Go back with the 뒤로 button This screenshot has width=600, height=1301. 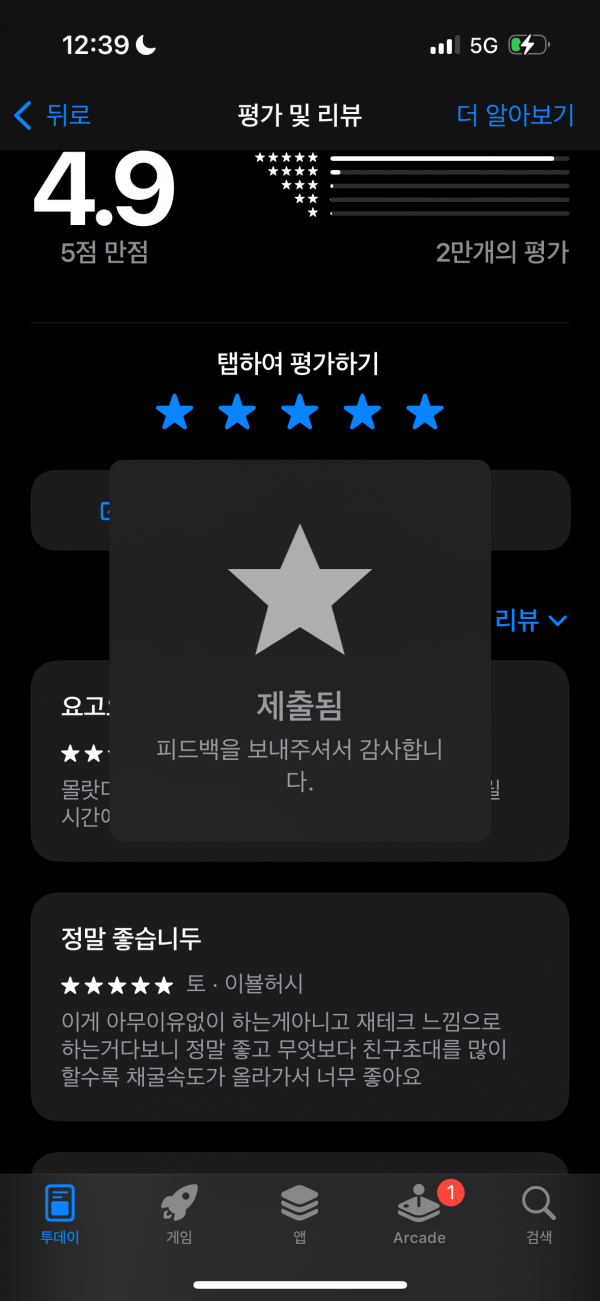click(53, 115)
